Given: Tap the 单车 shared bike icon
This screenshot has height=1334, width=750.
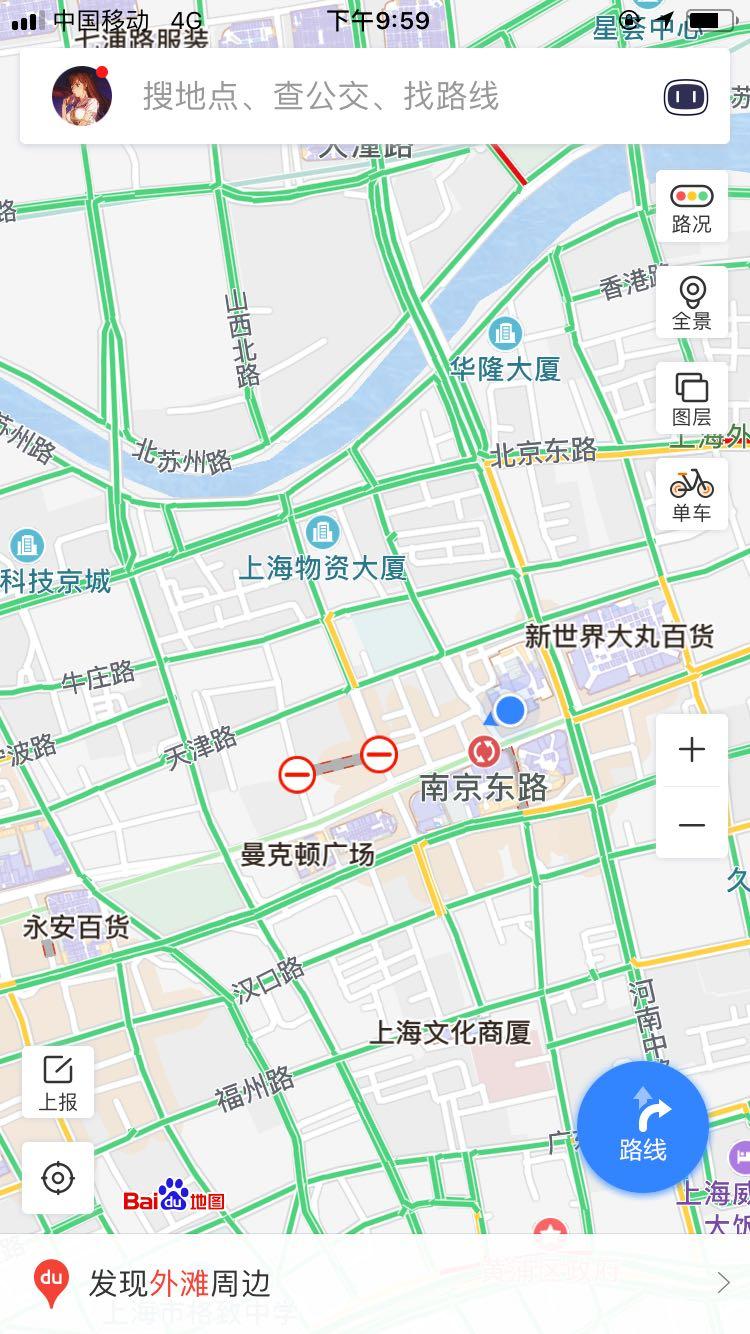Looking at the screenshot, I should coord(691,494).
